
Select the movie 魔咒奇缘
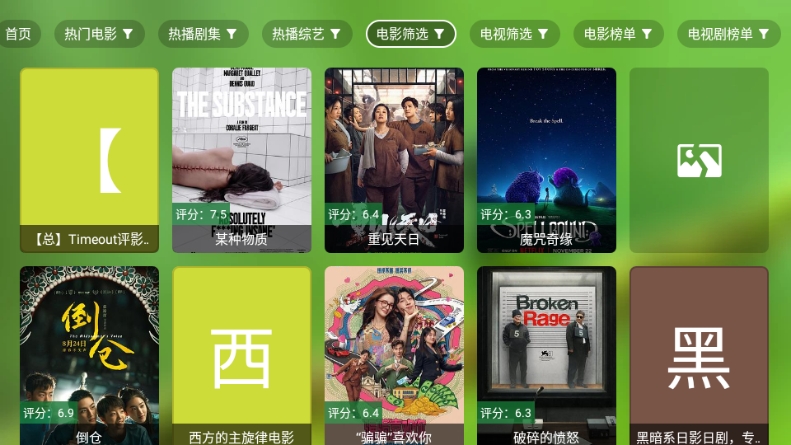[x=546, y=160]
